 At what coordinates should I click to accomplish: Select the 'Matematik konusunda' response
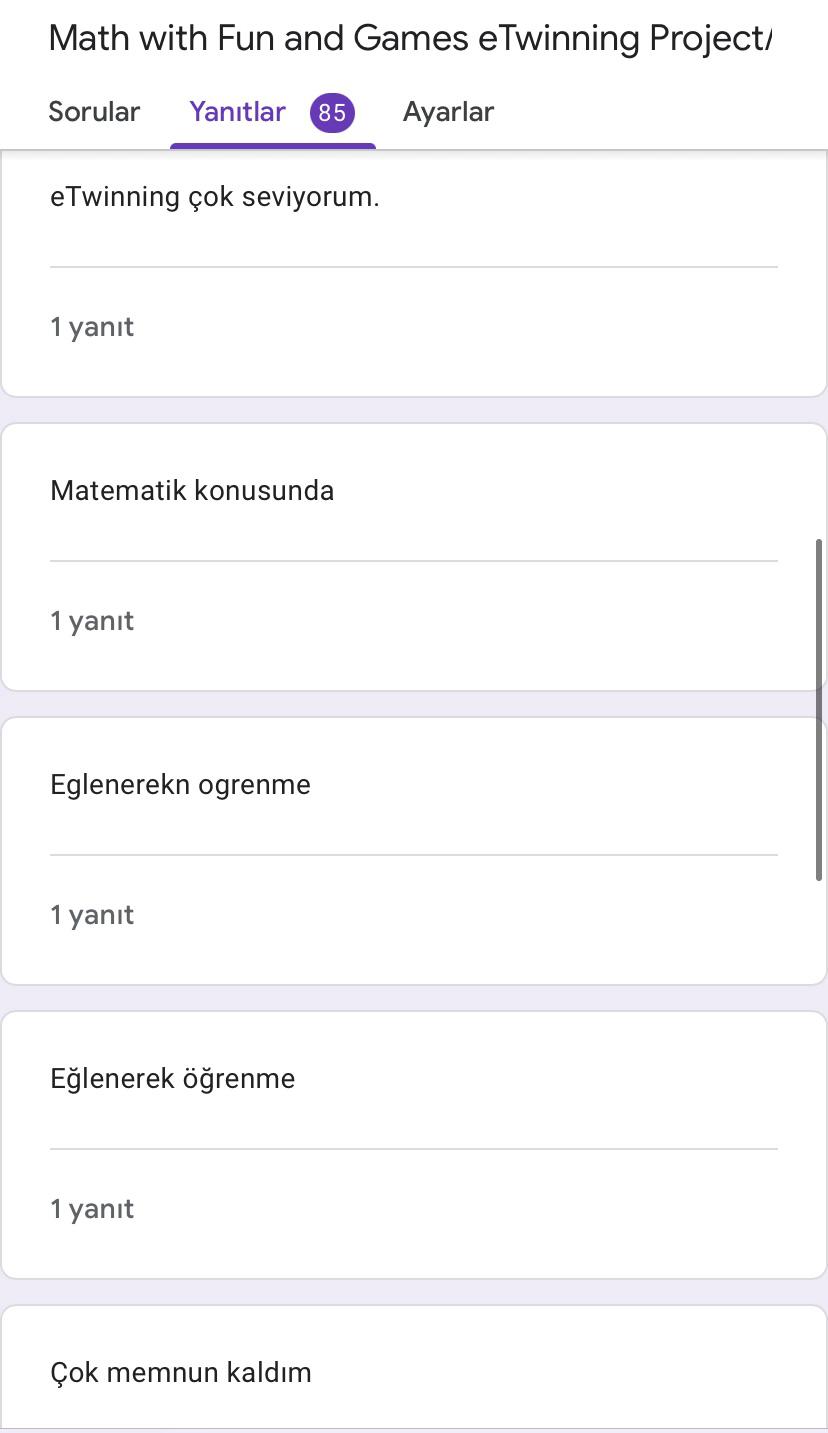pyautogui.click(x=191, y=490)
